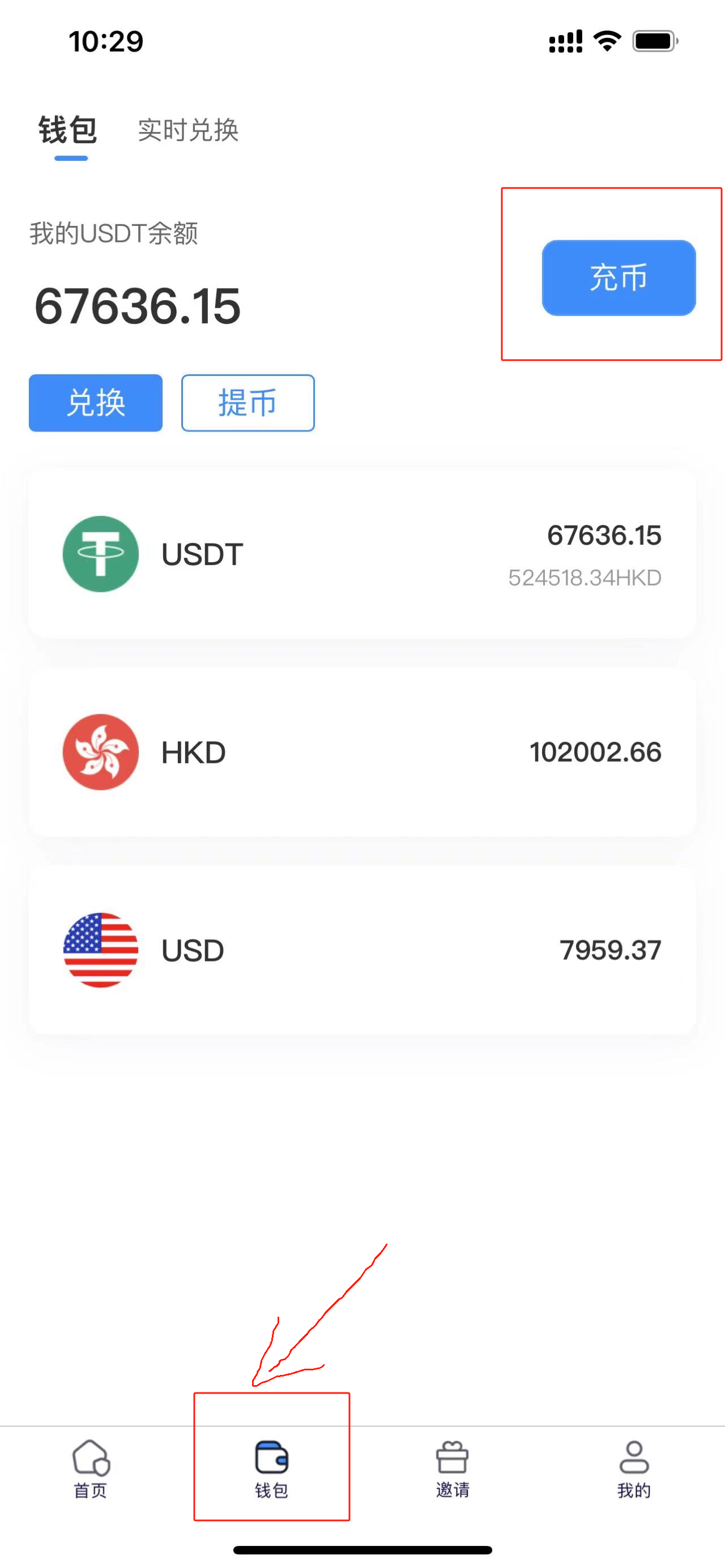Switch to the 实时兑换 tab
Image resolution: width=725 pixels, height=1568 pixels.
click(x=188, y=130)
